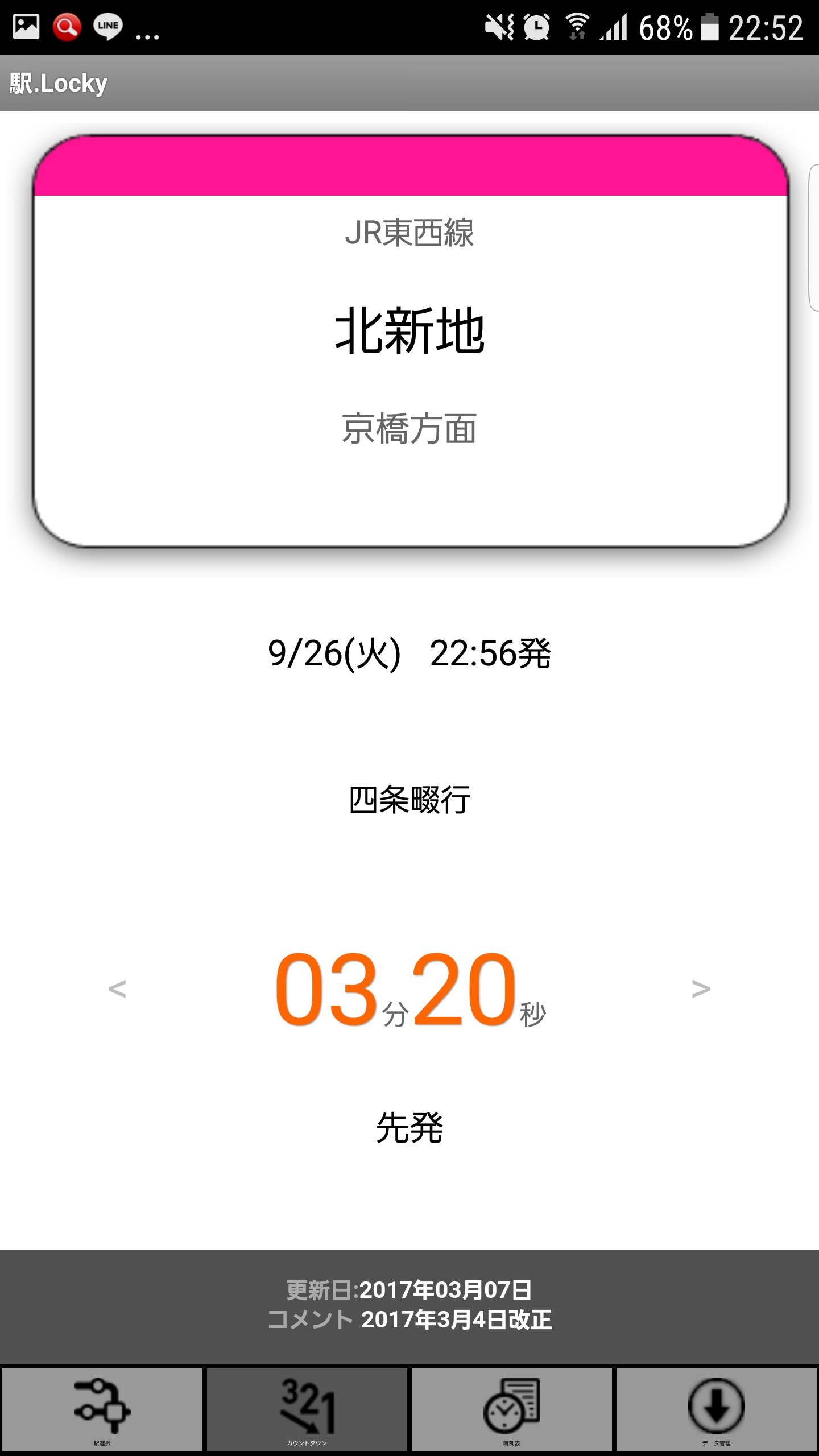The width and height of the screenshot is (819, 1456).
Task: Switch to the カウントダウン countdown tab
Action: [x=307, y=1409]
